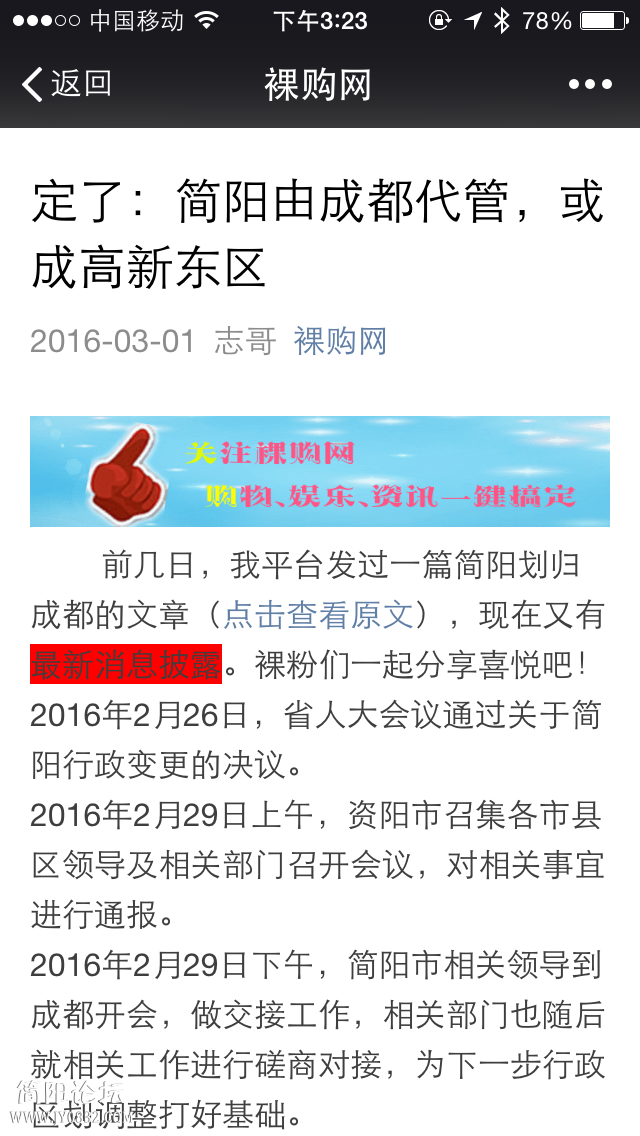
Task: Tap the 关注裸购网 banner image
Action: (320, 471)
